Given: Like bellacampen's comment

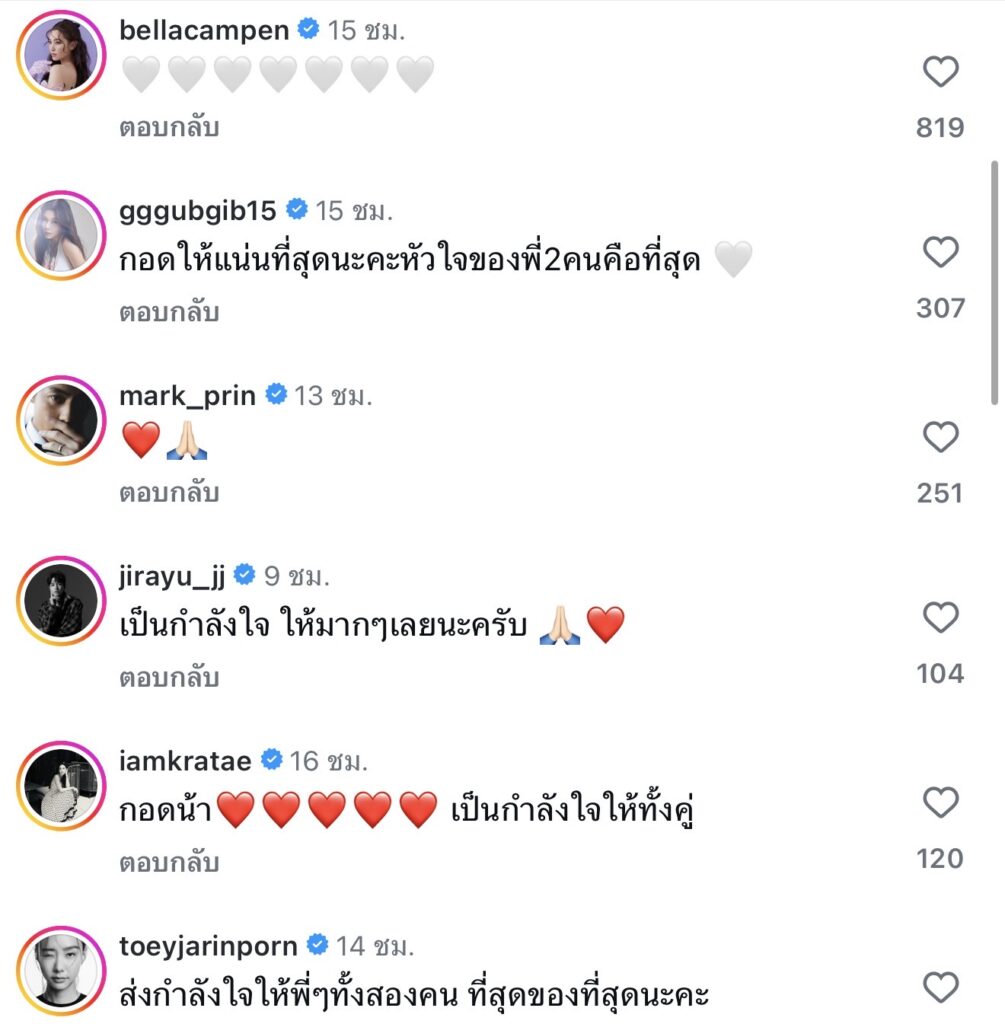Looking at the screenshot, I should pyautogui.click(x=940, y=72).
